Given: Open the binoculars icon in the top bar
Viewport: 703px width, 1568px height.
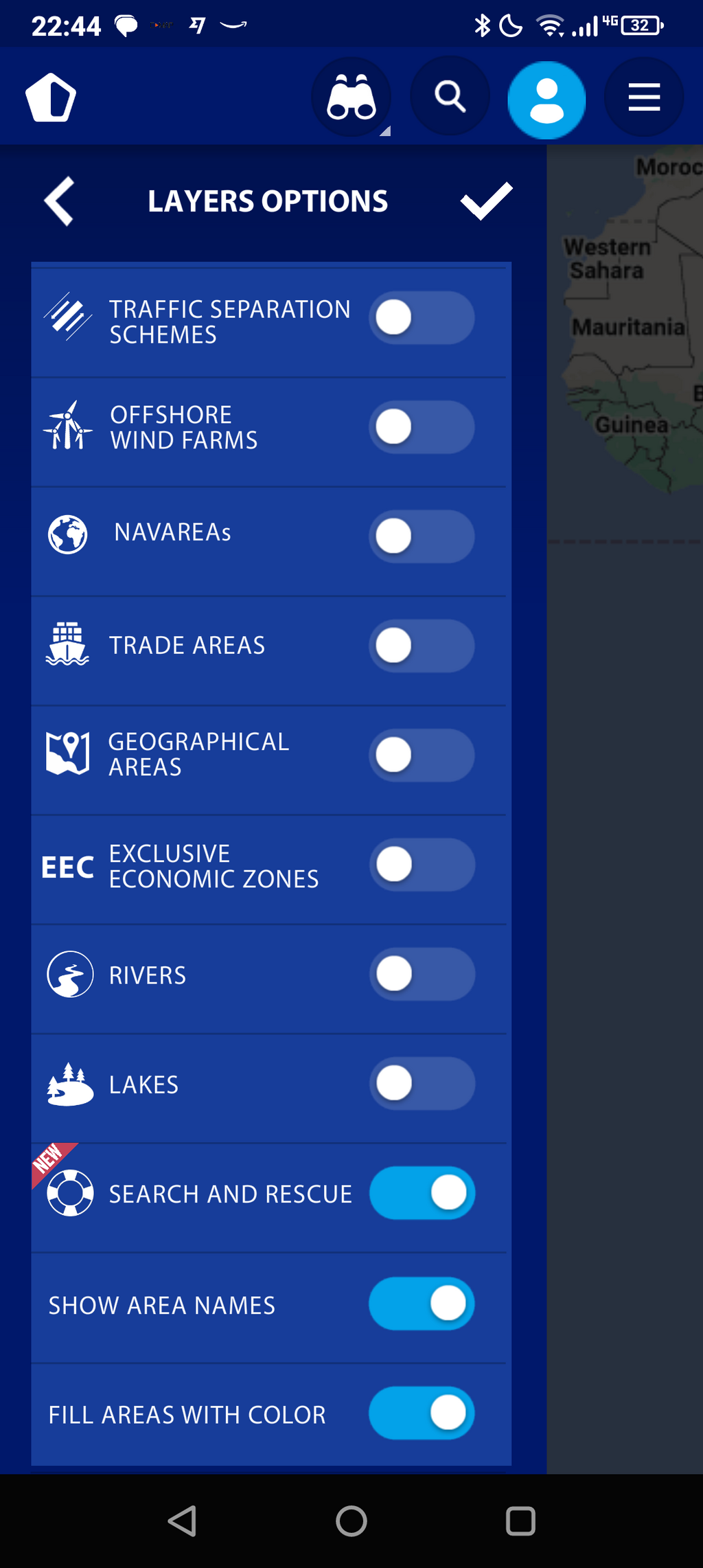Looking at the screenshot, I should click(351, 97).
